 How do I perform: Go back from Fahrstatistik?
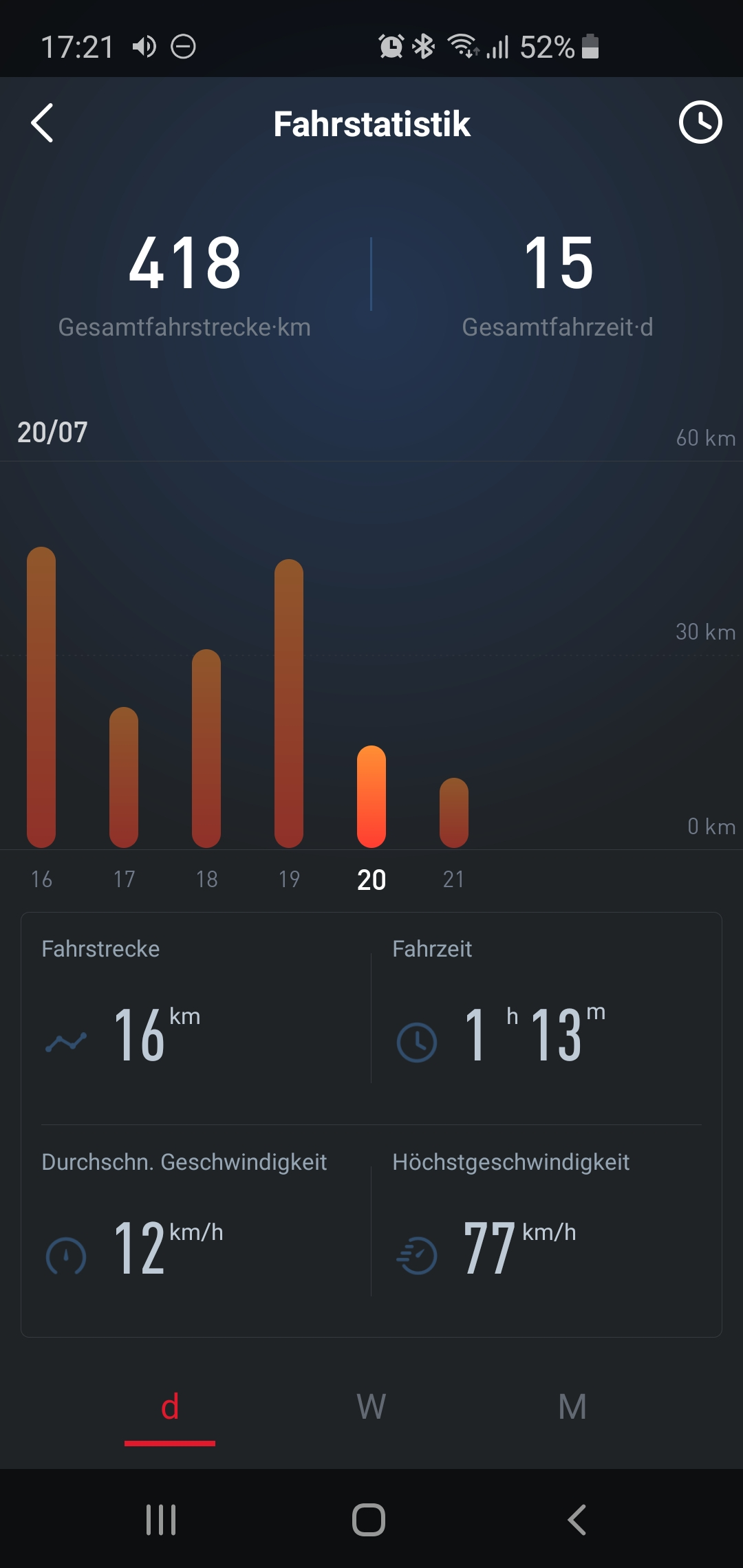(x=43, y=124)
